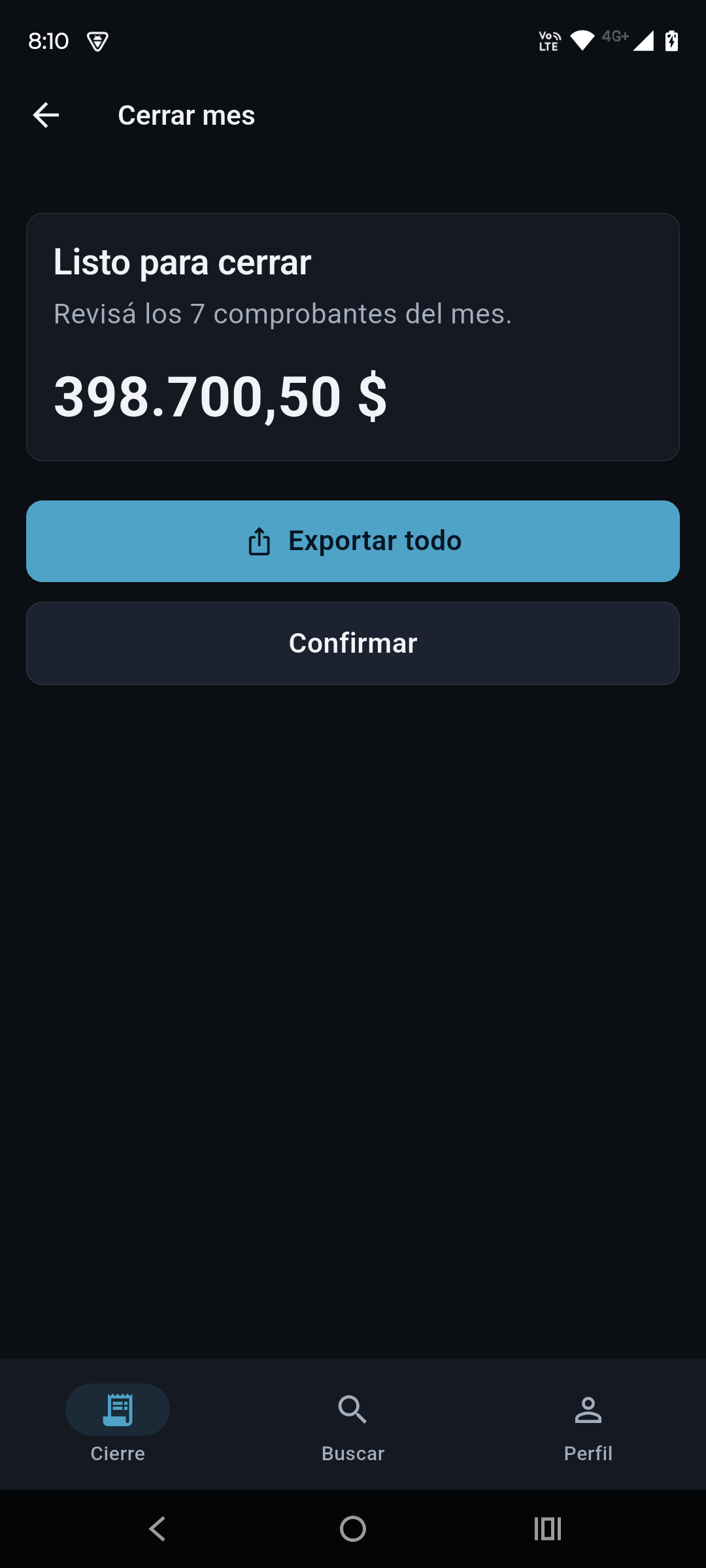
Task: Tap the battery icon in status bar
Action: pyautogui.click(x=671, y=41)
